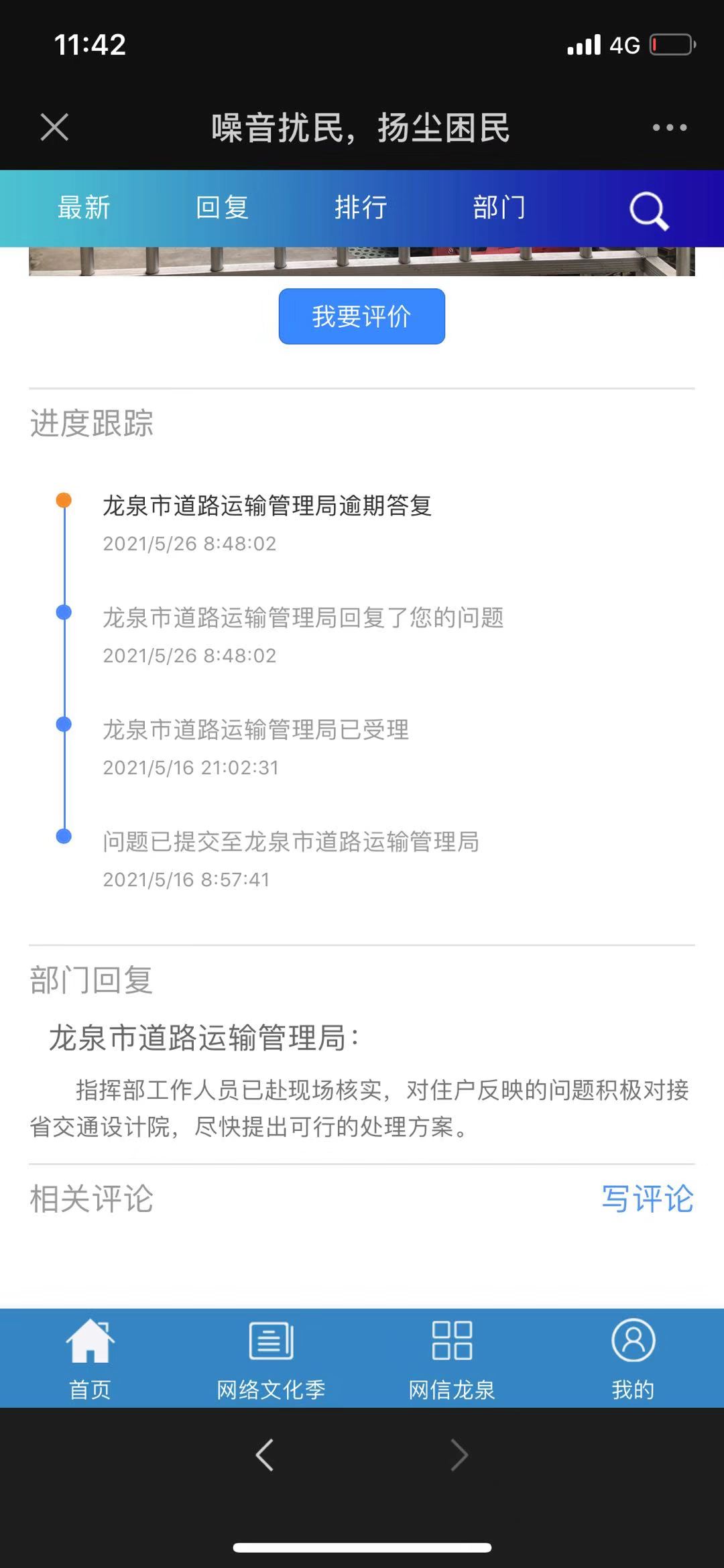
Task: Write a comment via 写评论
Action: (647, 1199)
